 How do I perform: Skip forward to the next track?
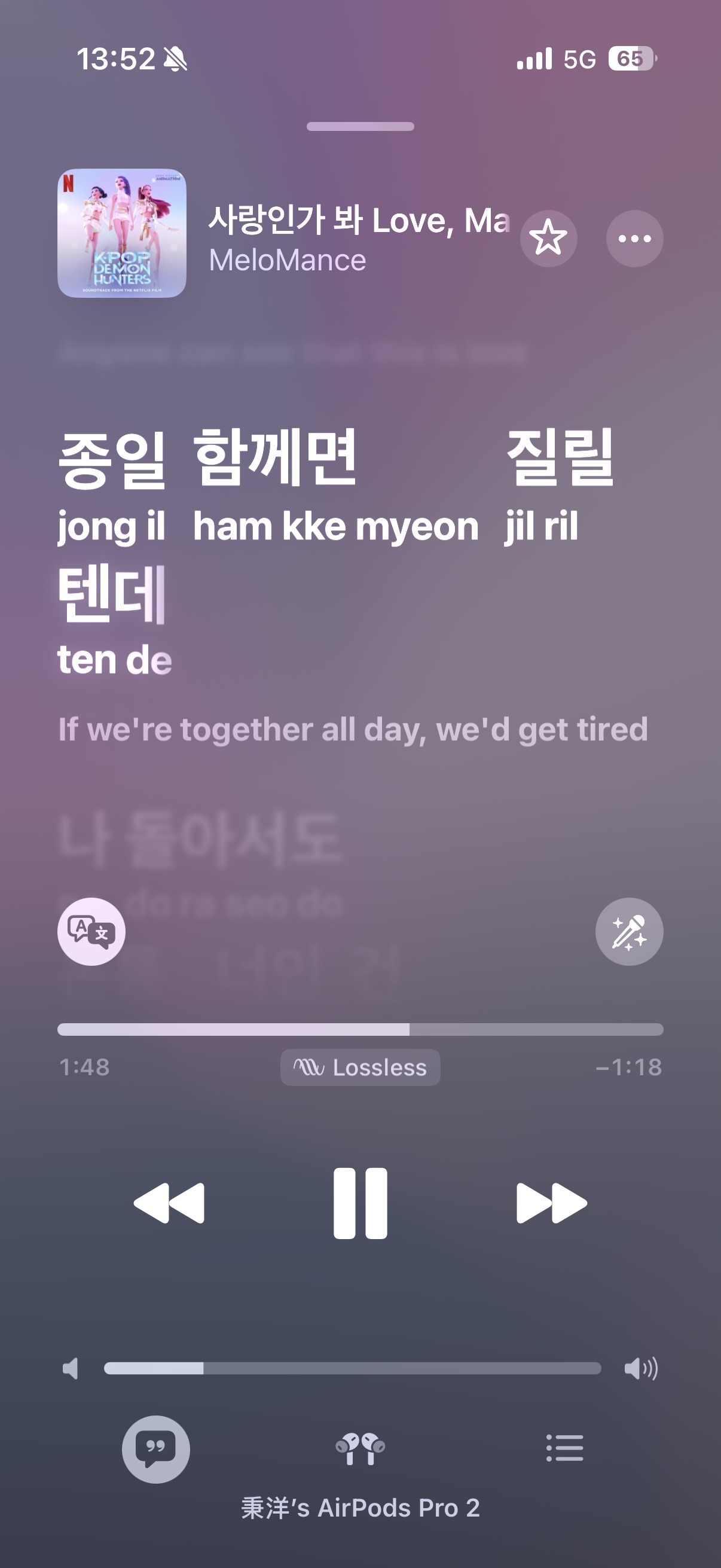551,1203
